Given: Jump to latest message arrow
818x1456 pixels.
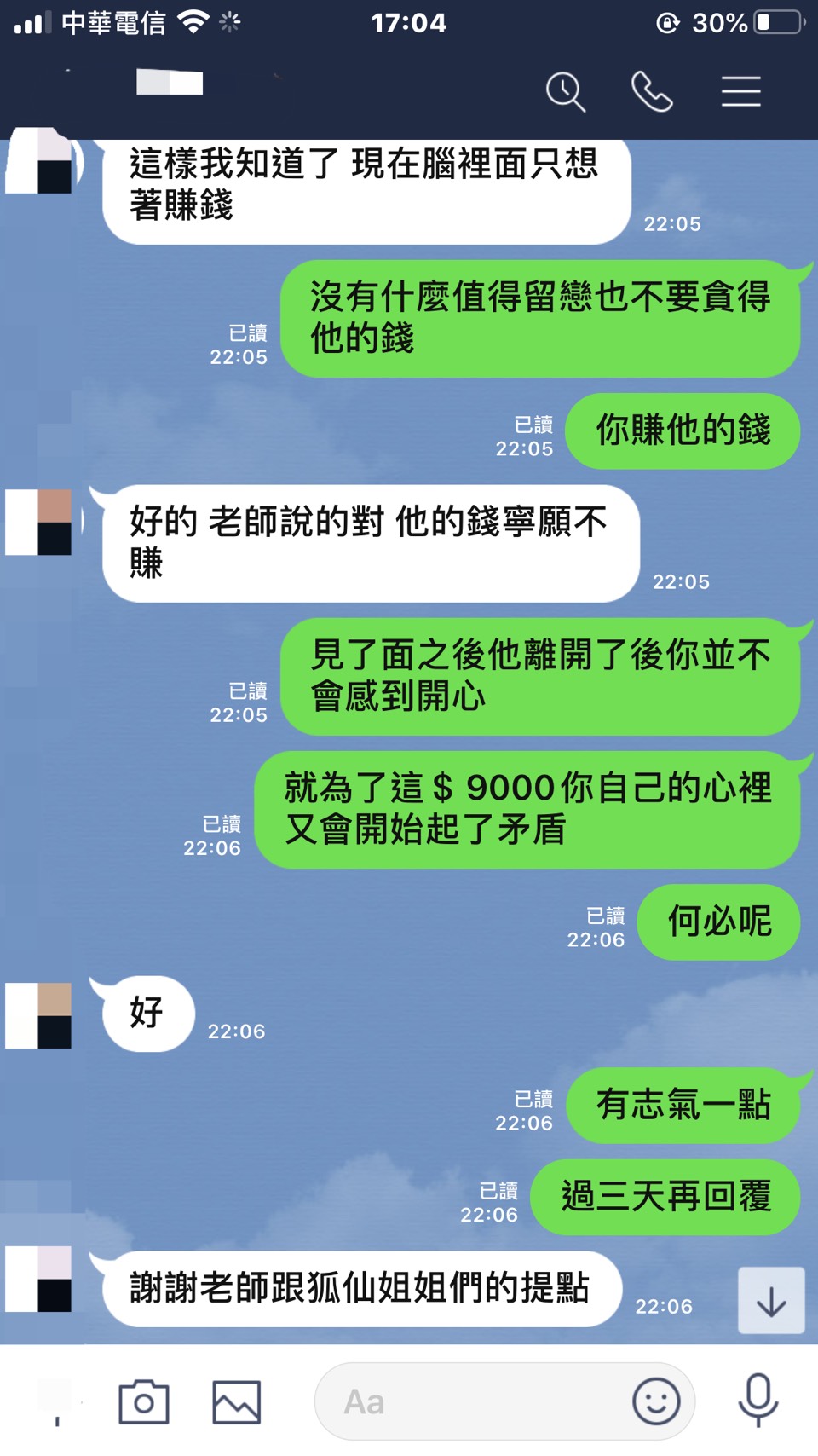Looking at the screenshot, I should coord(771,1301).
